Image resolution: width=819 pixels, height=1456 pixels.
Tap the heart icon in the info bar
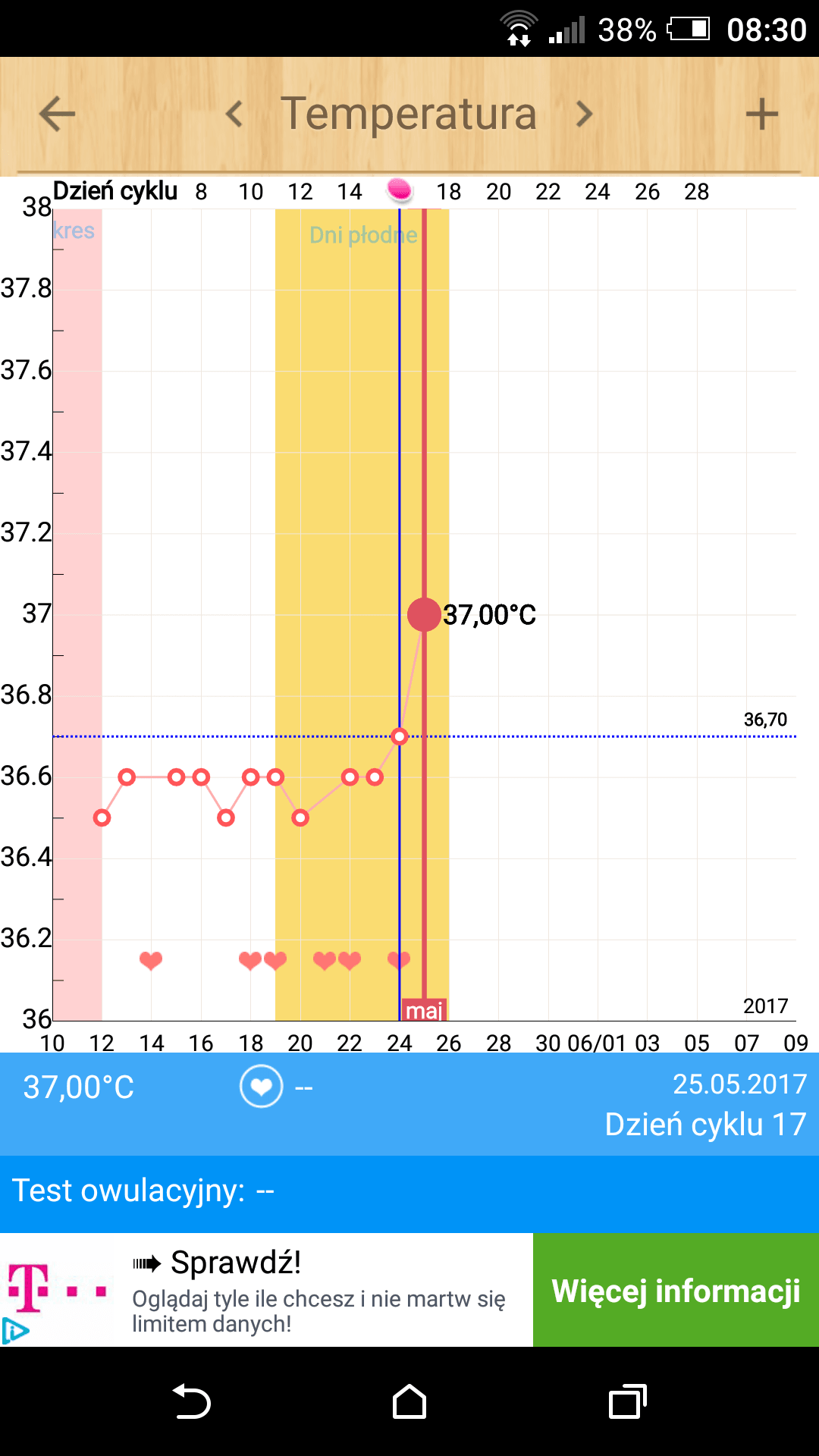tap(261, 1087)
